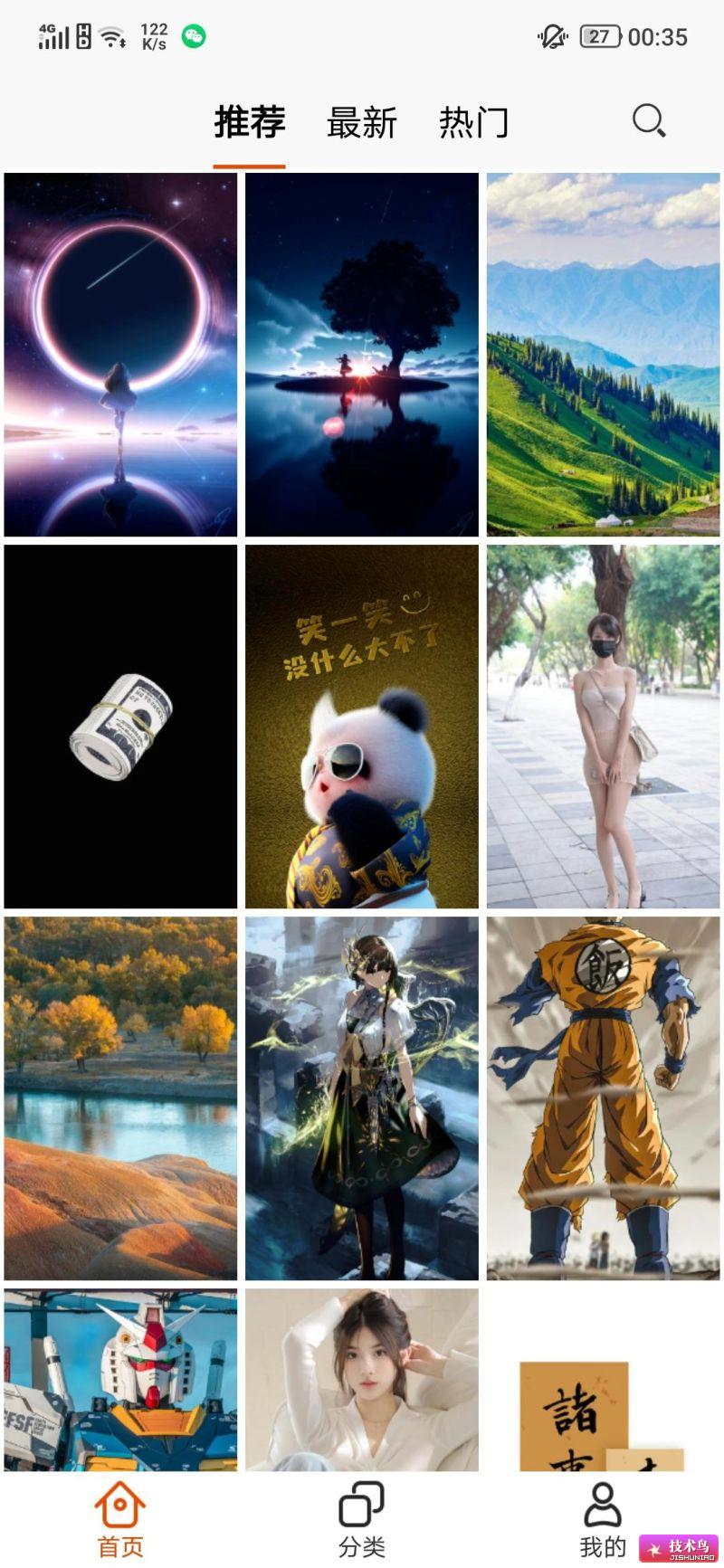Open the panda with sunglasses wallpaper
This screenshot has height=1568, width=724.
[362, 727]
